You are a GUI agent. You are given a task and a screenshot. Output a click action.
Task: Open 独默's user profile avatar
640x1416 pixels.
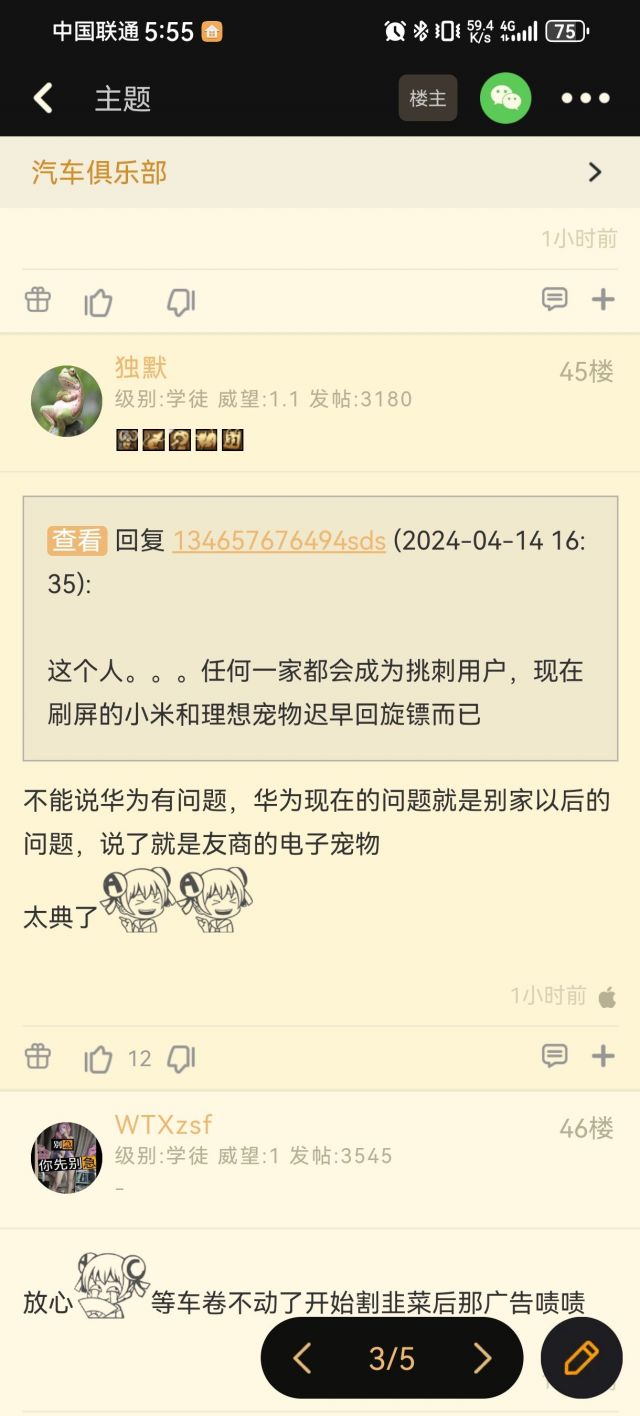click(67, 401)
